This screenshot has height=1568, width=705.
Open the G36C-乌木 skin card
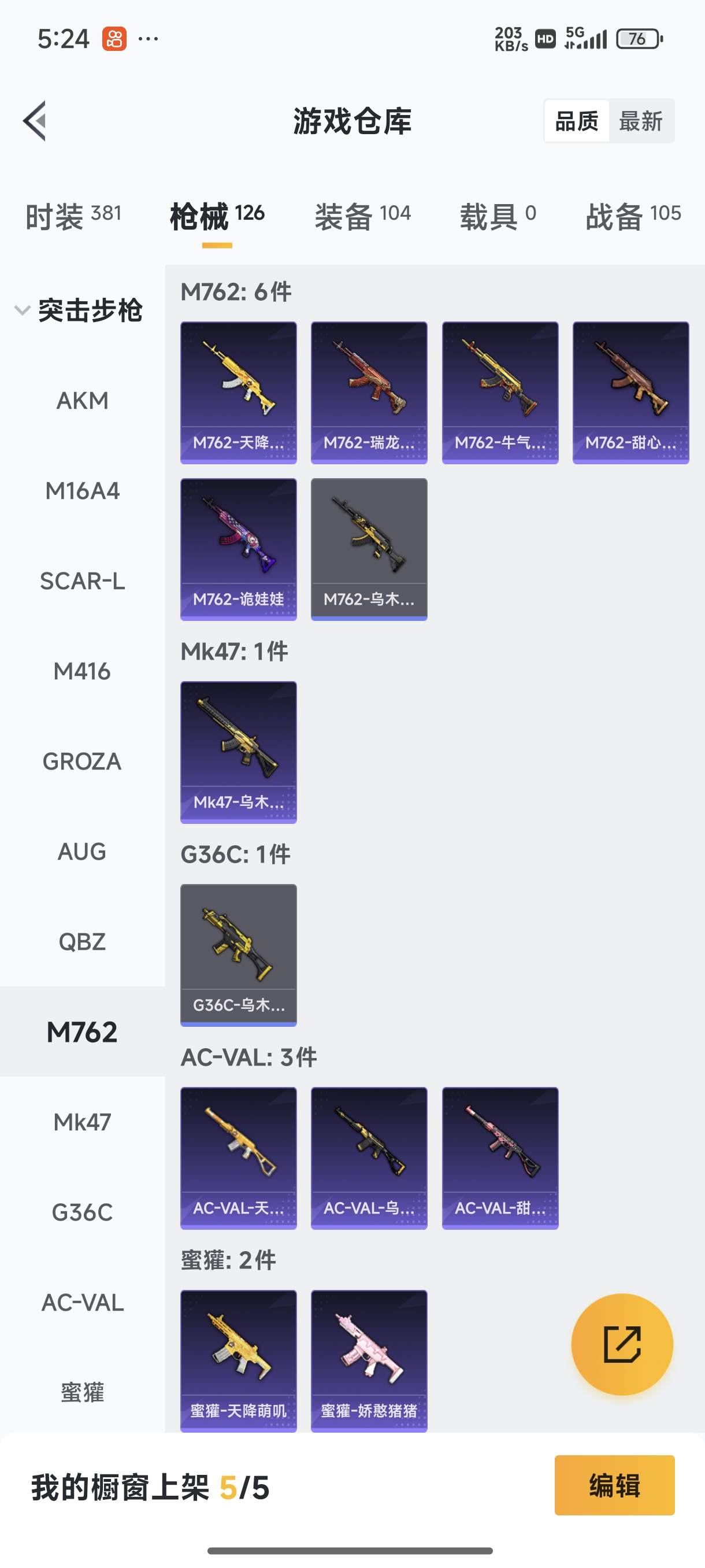pyautogui.click(x=239, y=955)
